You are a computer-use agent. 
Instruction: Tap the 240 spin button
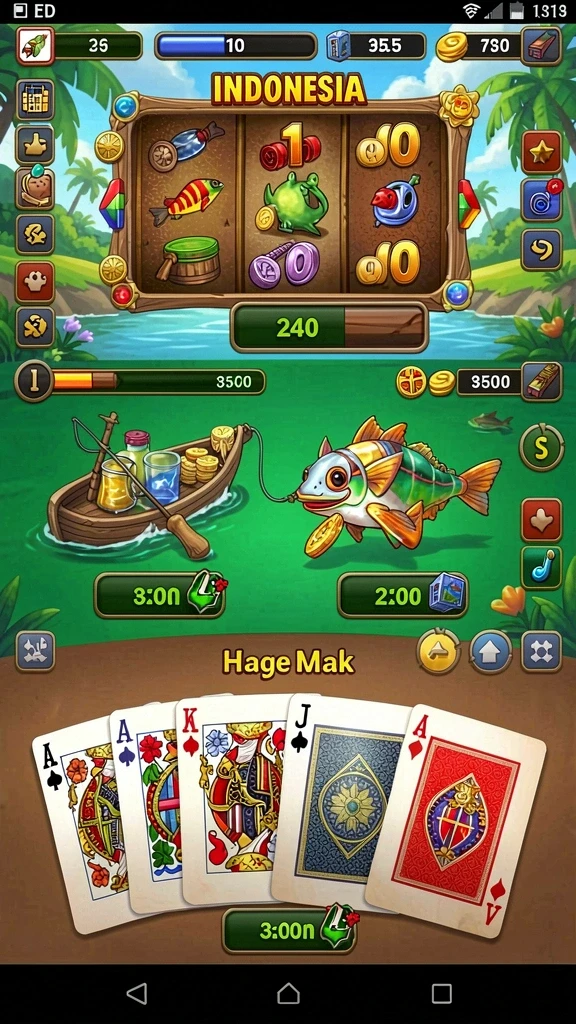click(329, 327)
